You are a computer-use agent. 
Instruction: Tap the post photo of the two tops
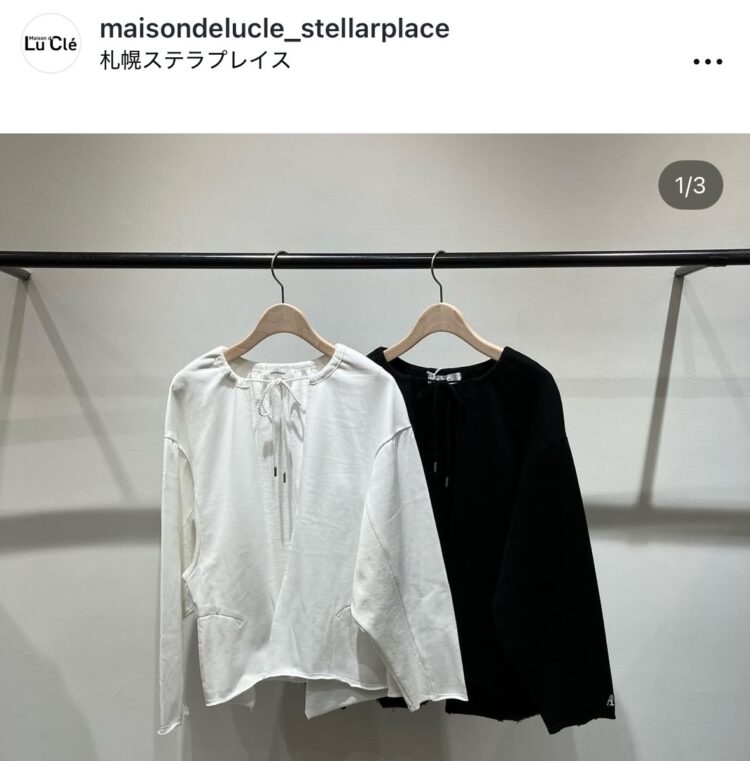click(375, 450)
